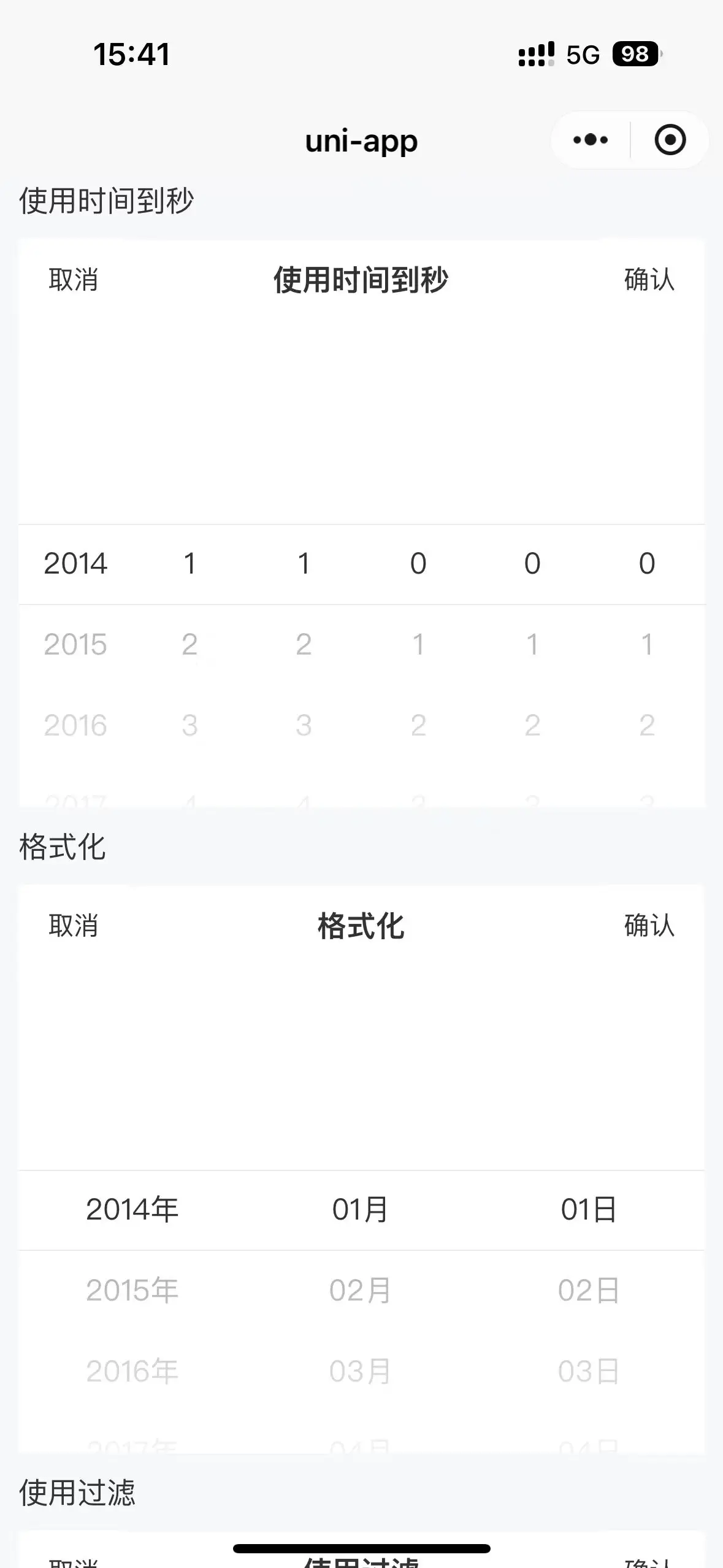
Task: Select year 2015 in 使用时间到秒 picker
Action: [x=75, y=644]
